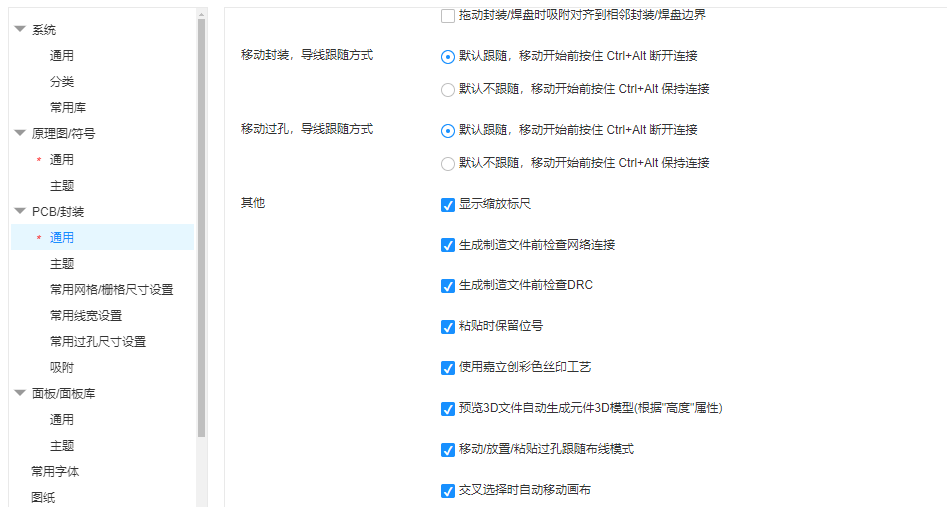Go to 常用线宽设置
Screen dimensions: 947x507
point(86,316)
